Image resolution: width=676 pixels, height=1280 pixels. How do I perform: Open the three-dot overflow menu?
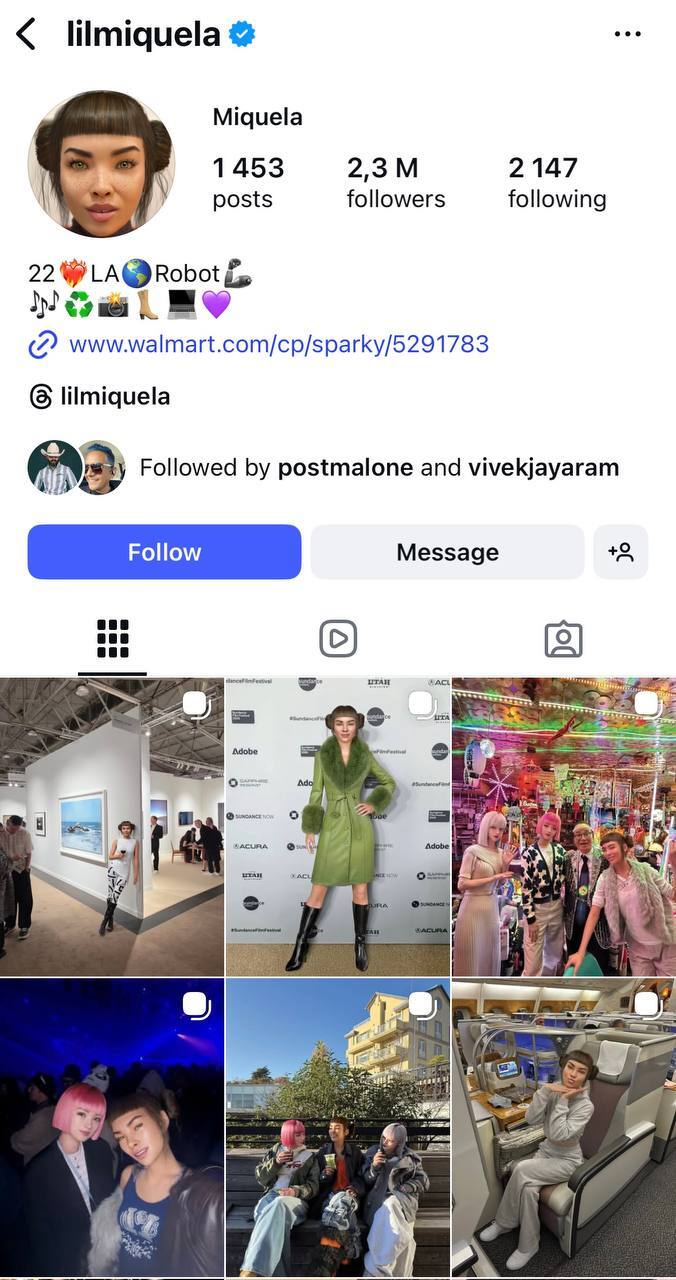coord(627,34)
